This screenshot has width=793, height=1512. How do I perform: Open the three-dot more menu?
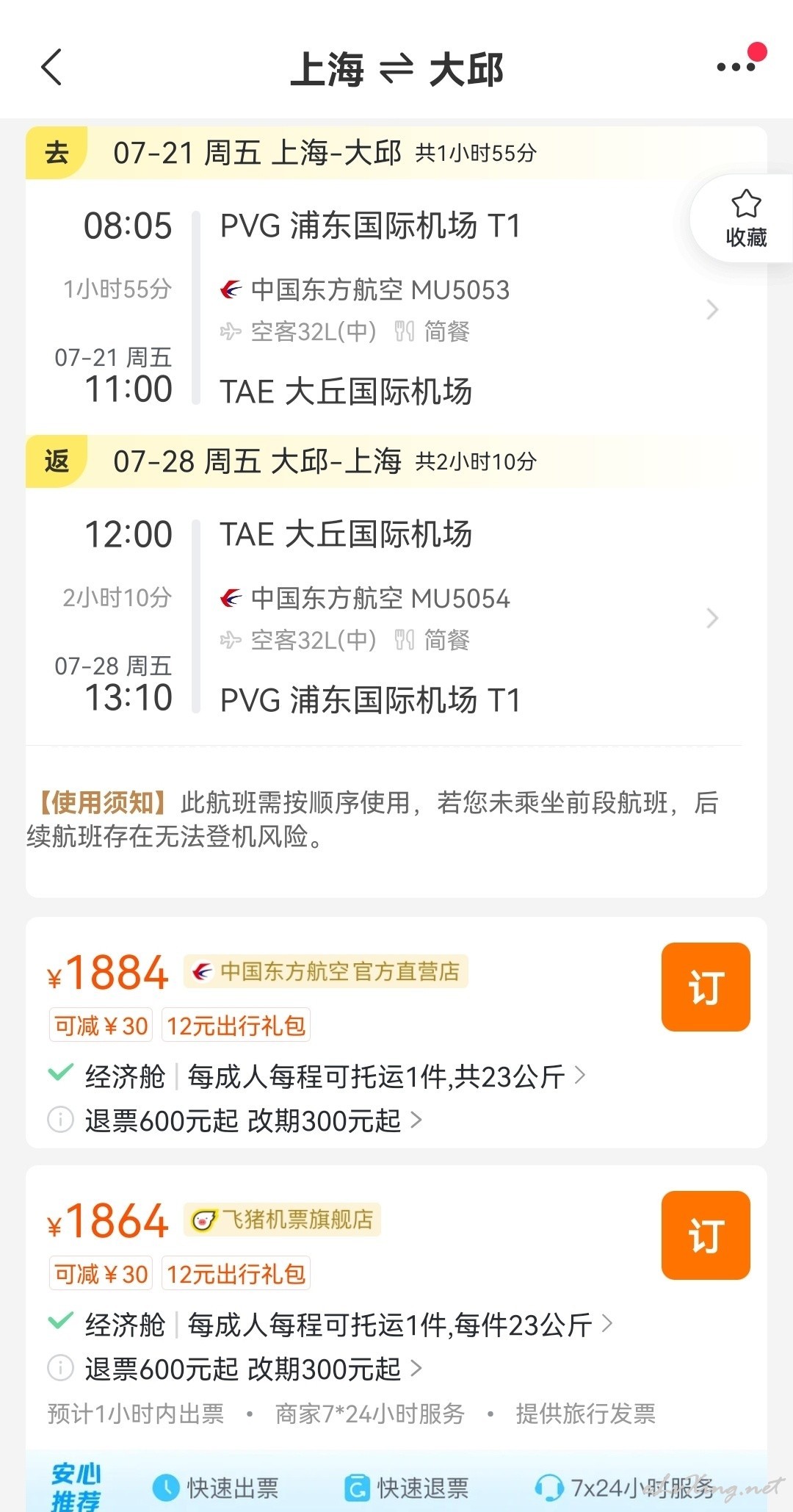point(736,67)
